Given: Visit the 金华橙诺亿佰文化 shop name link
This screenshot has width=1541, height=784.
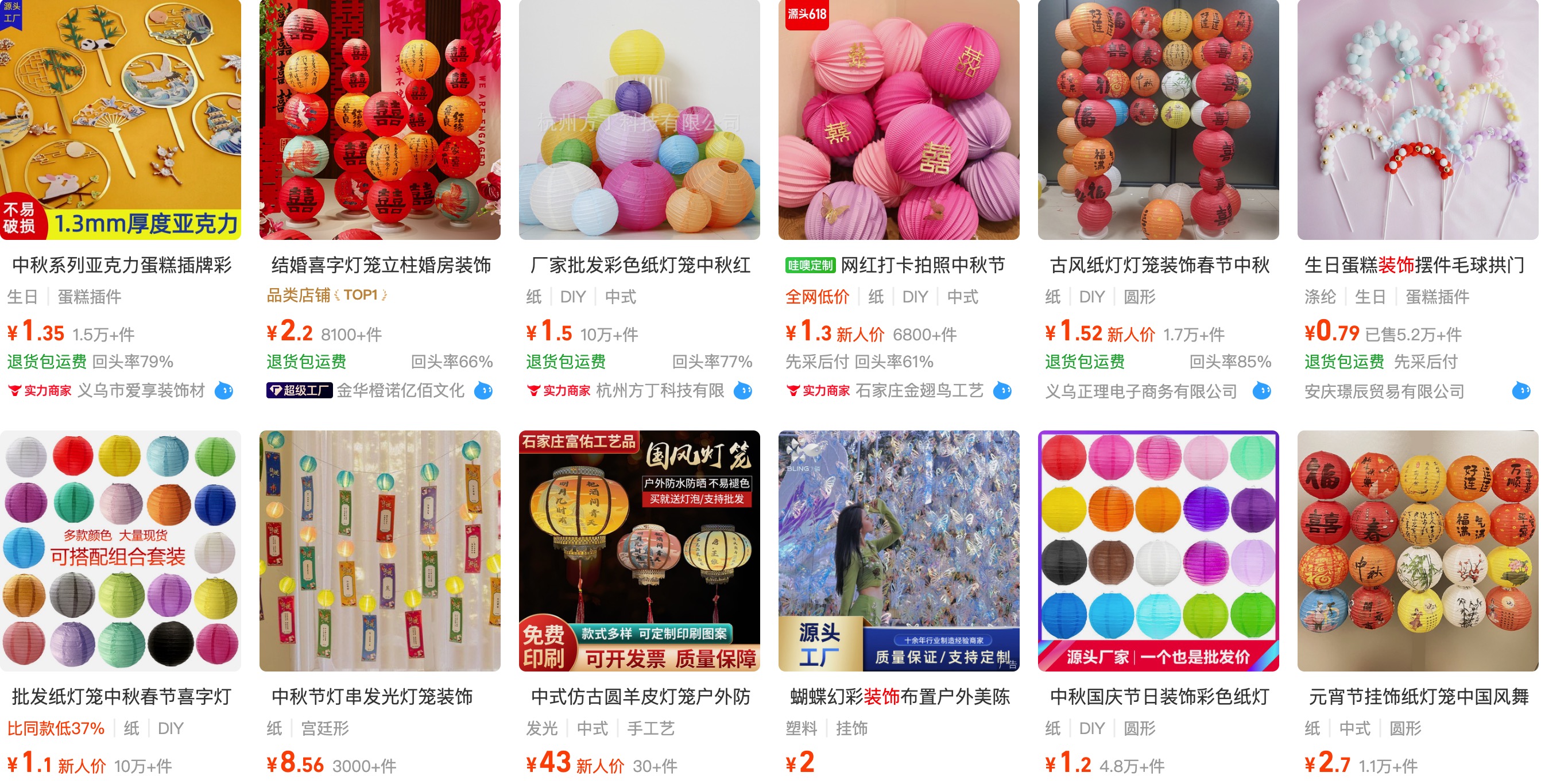Looking at the screenshot, I should tap(400, 391).
